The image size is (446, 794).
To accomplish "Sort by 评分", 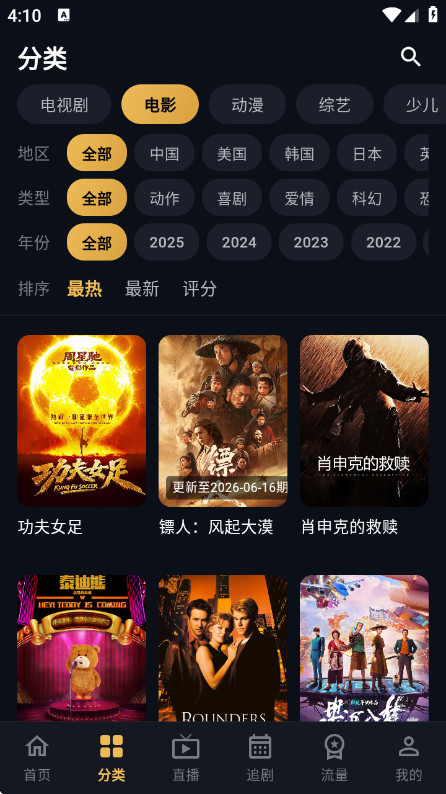I will coord(199,289).
